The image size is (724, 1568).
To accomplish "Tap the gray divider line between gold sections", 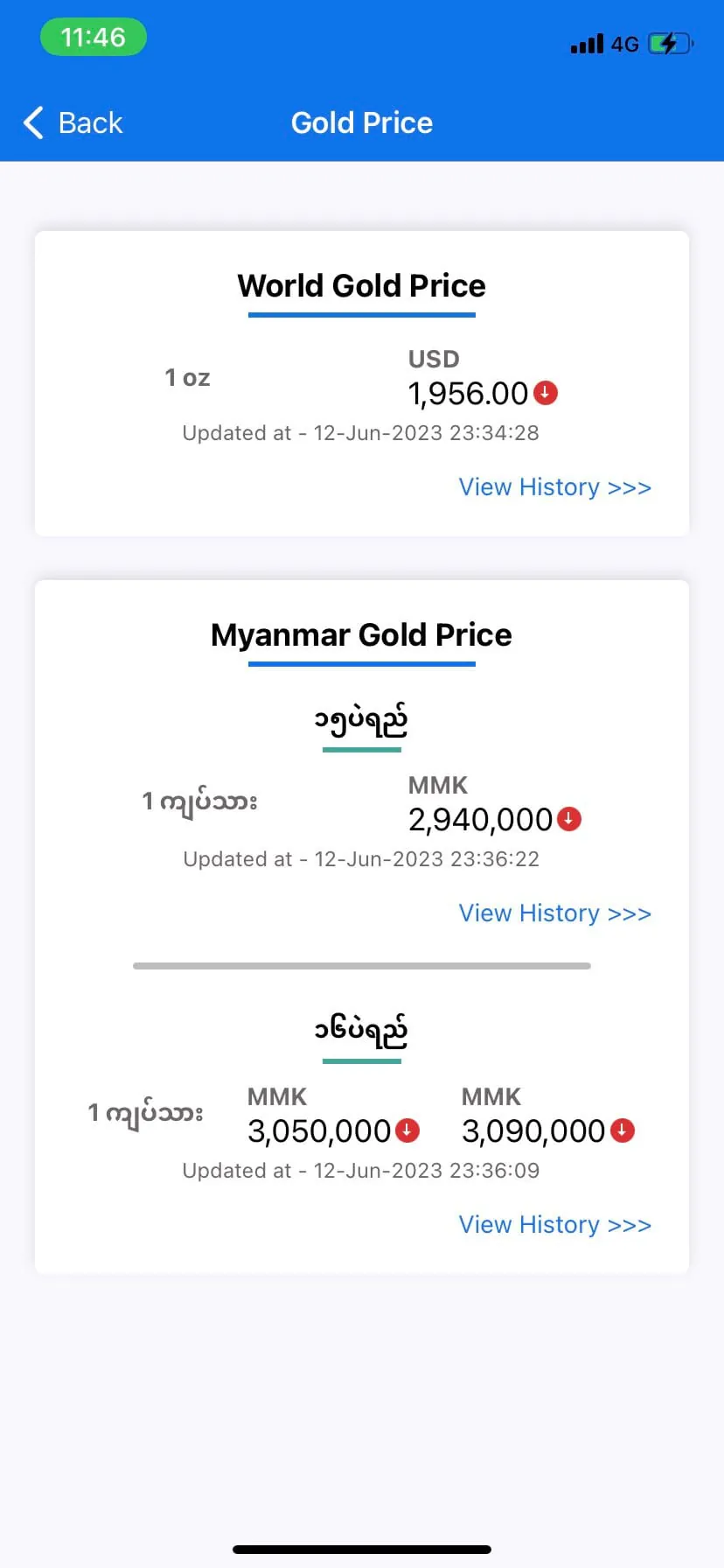I will tap(361, 965).
